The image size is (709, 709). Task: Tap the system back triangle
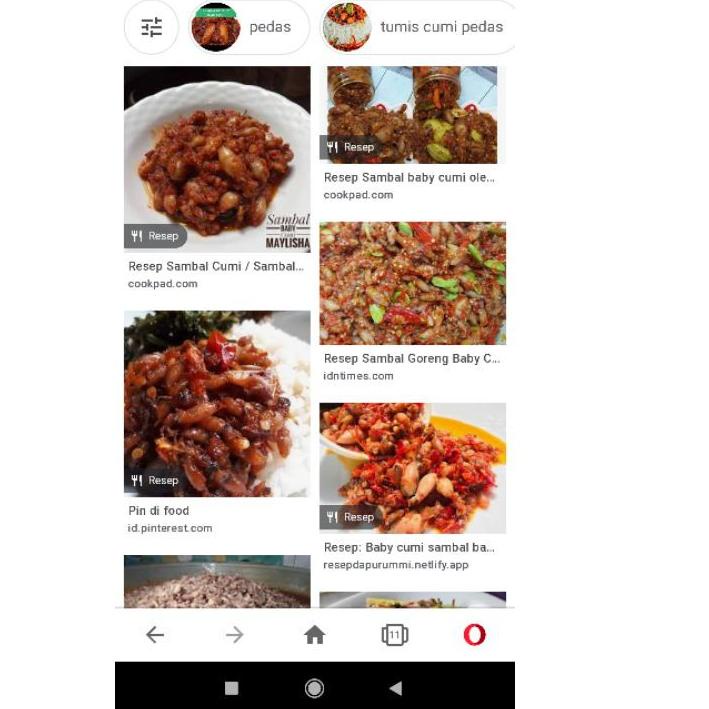point(395,688)
